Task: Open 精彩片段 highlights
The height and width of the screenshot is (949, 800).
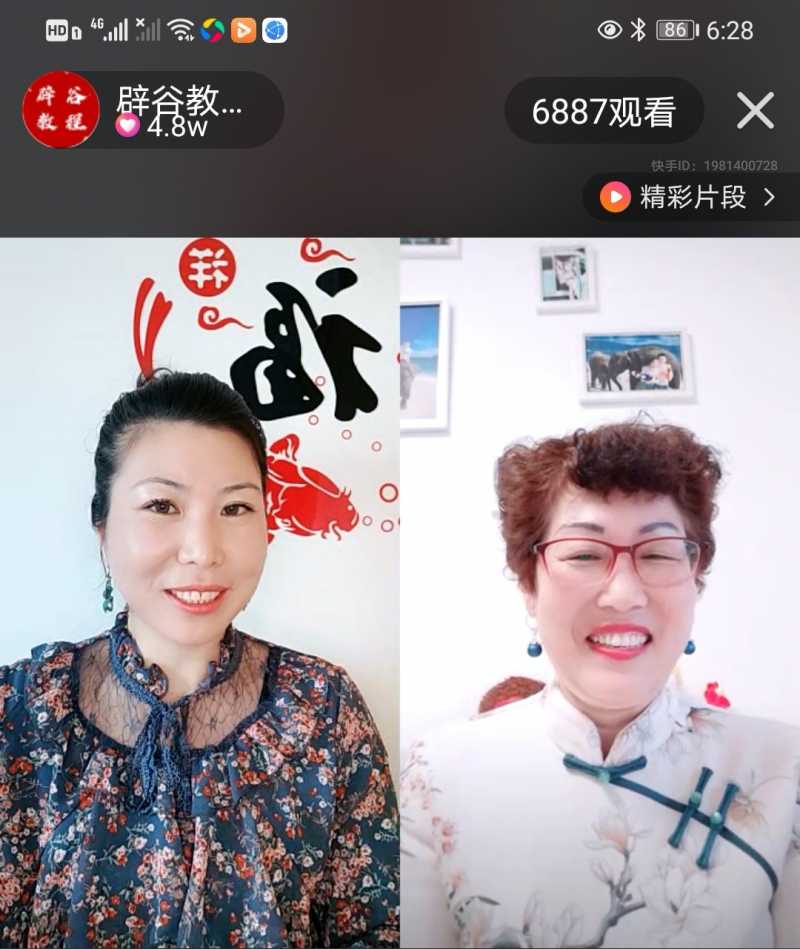Action: tap(690, 197)
